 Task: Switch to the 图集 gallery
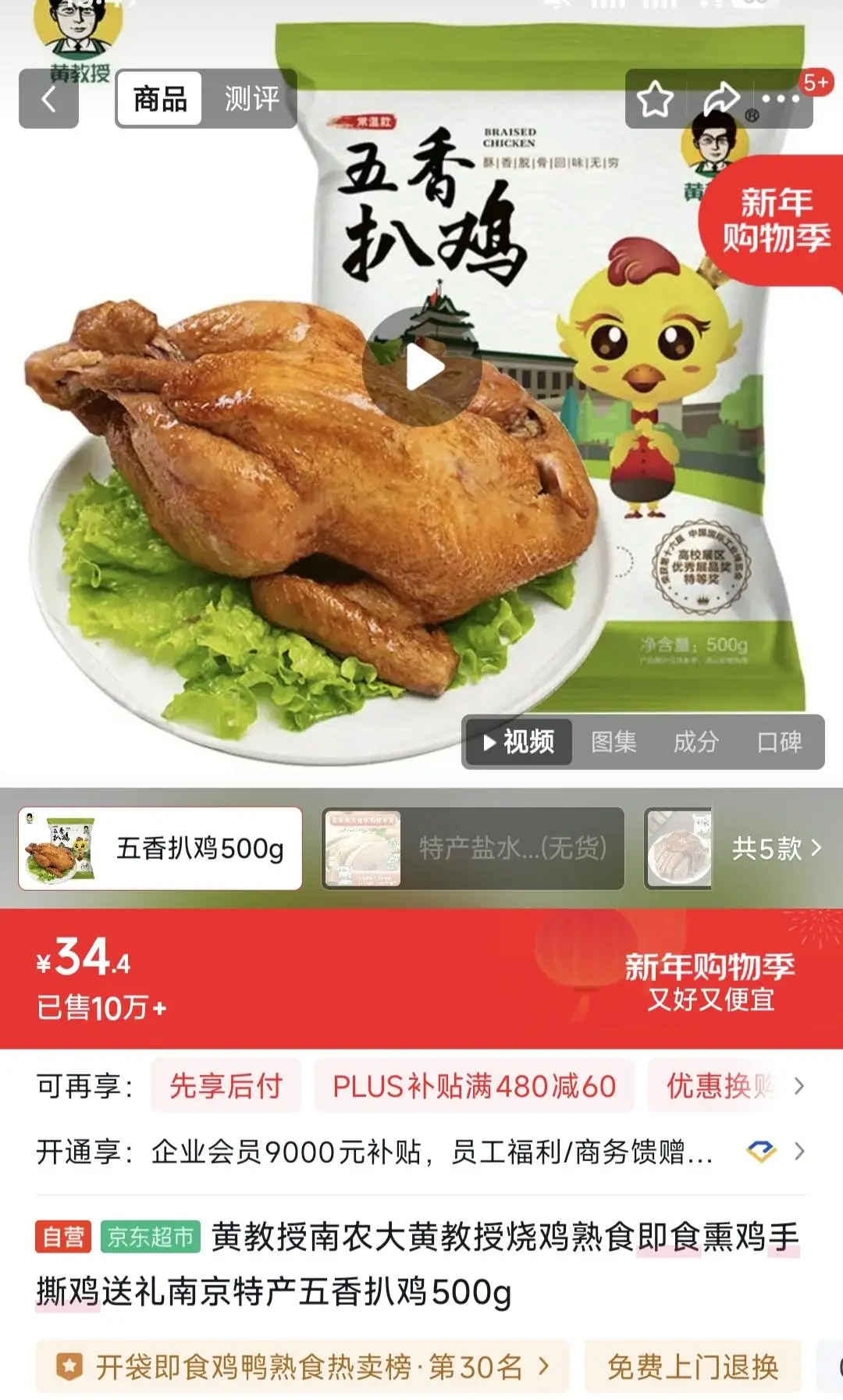pyautogui.click(x=614, y=742)
